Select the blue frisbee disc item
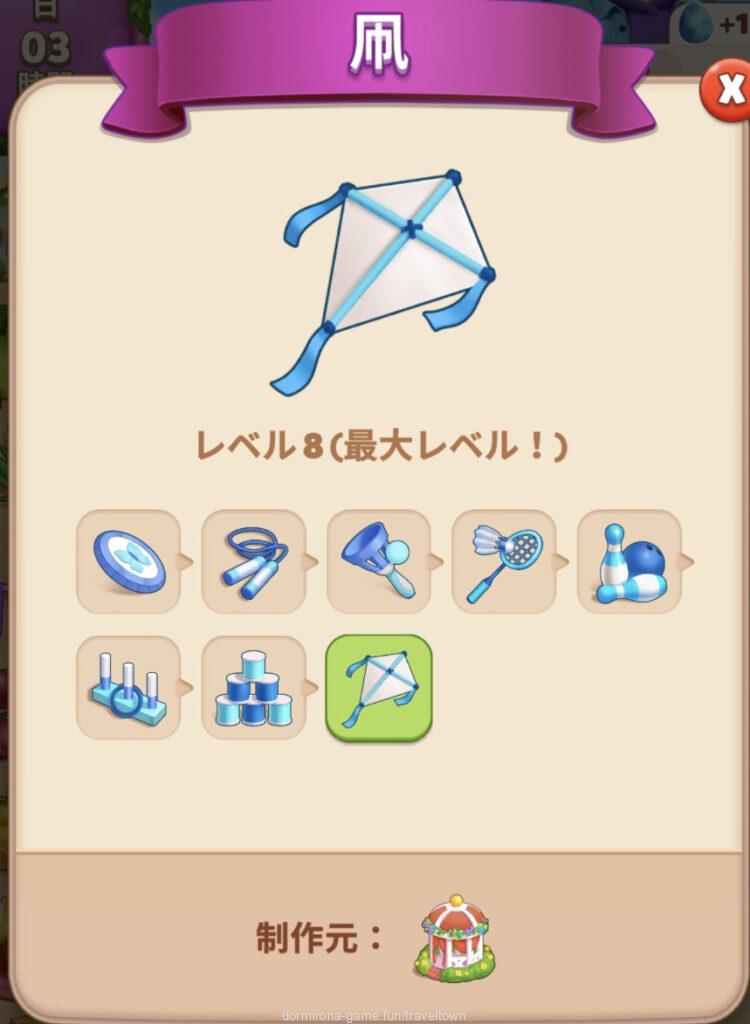This screenshot has height=1024, width=750. pyautogui.click(x=128, y=561)
